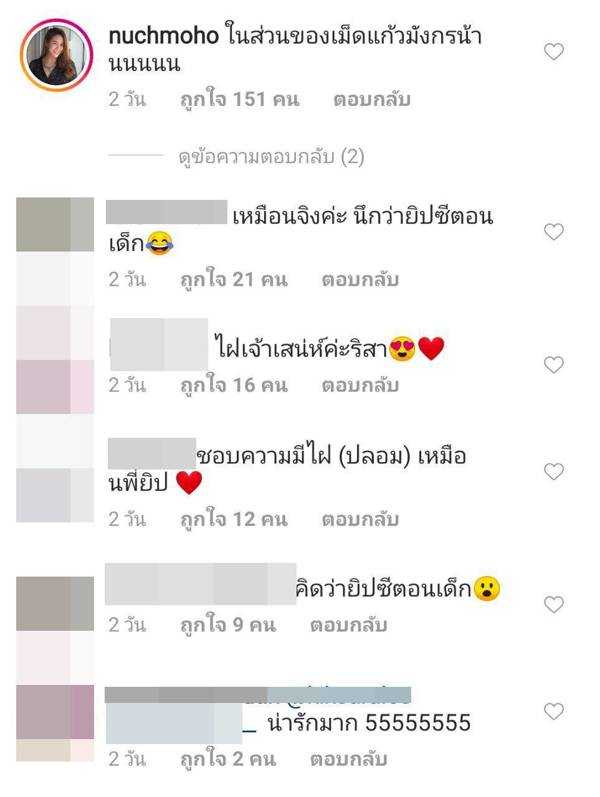Like nuchmoho's comment with the heart
600x797 pixels.
(x=554, y=52)
